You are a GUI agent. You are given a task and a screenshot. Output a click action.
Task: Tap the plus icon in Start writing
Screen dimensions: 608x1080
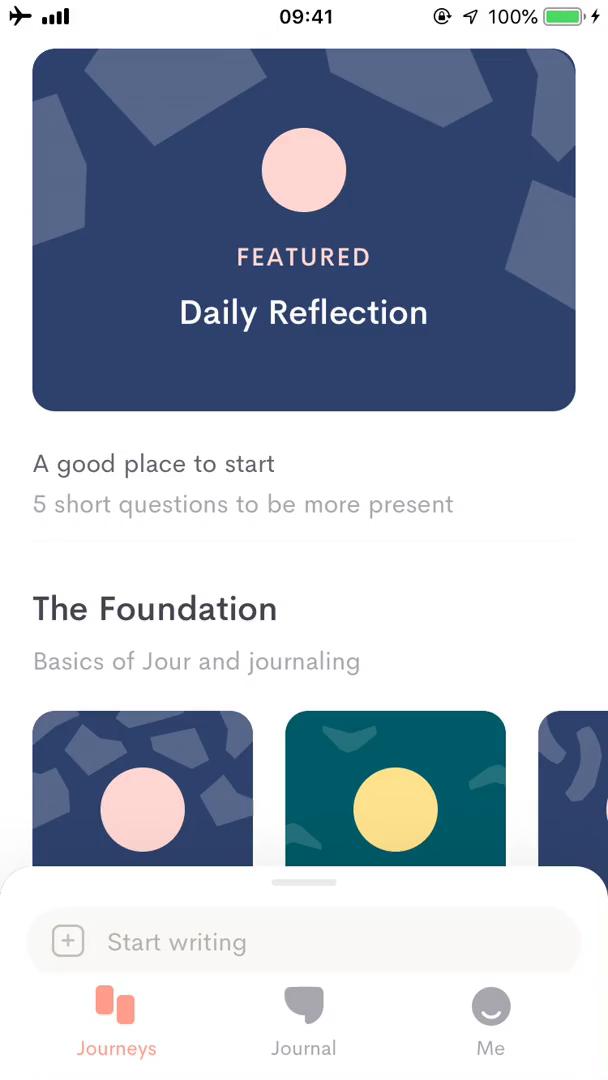click(68, 941)
